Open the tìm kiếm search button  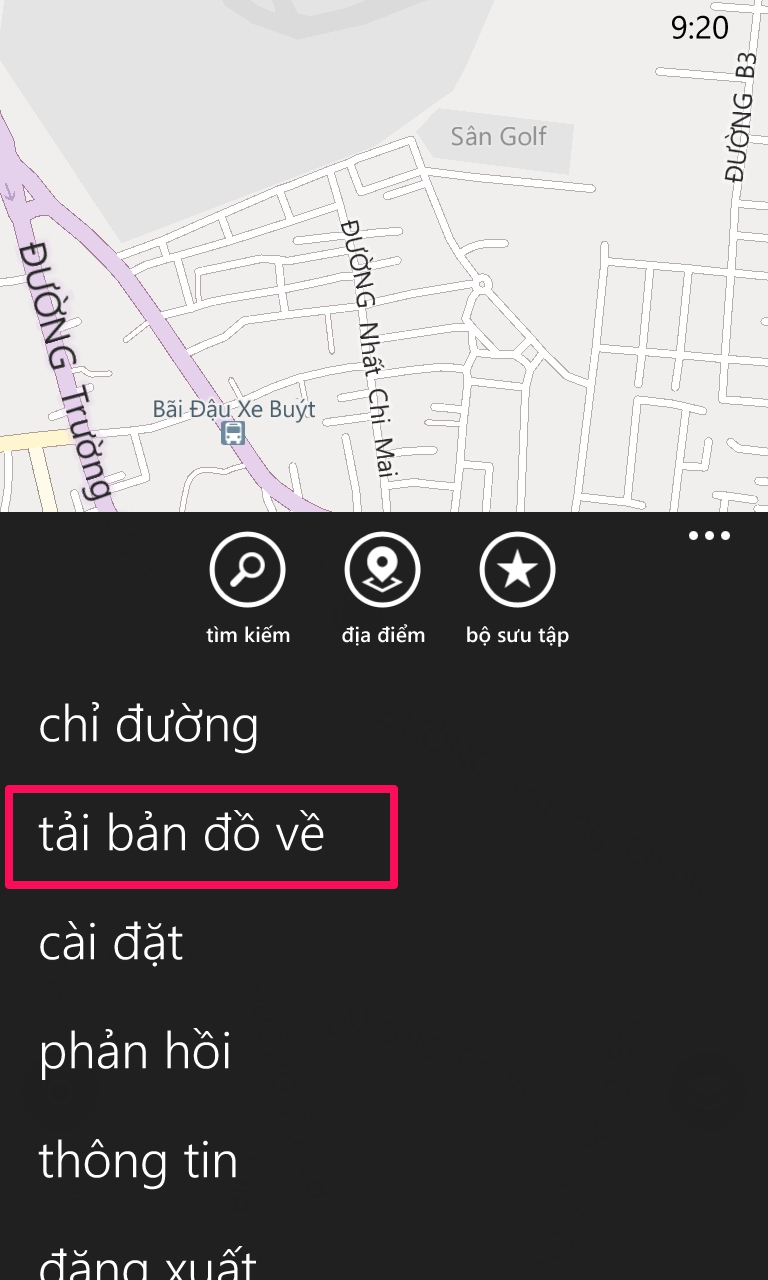point(247,570)
